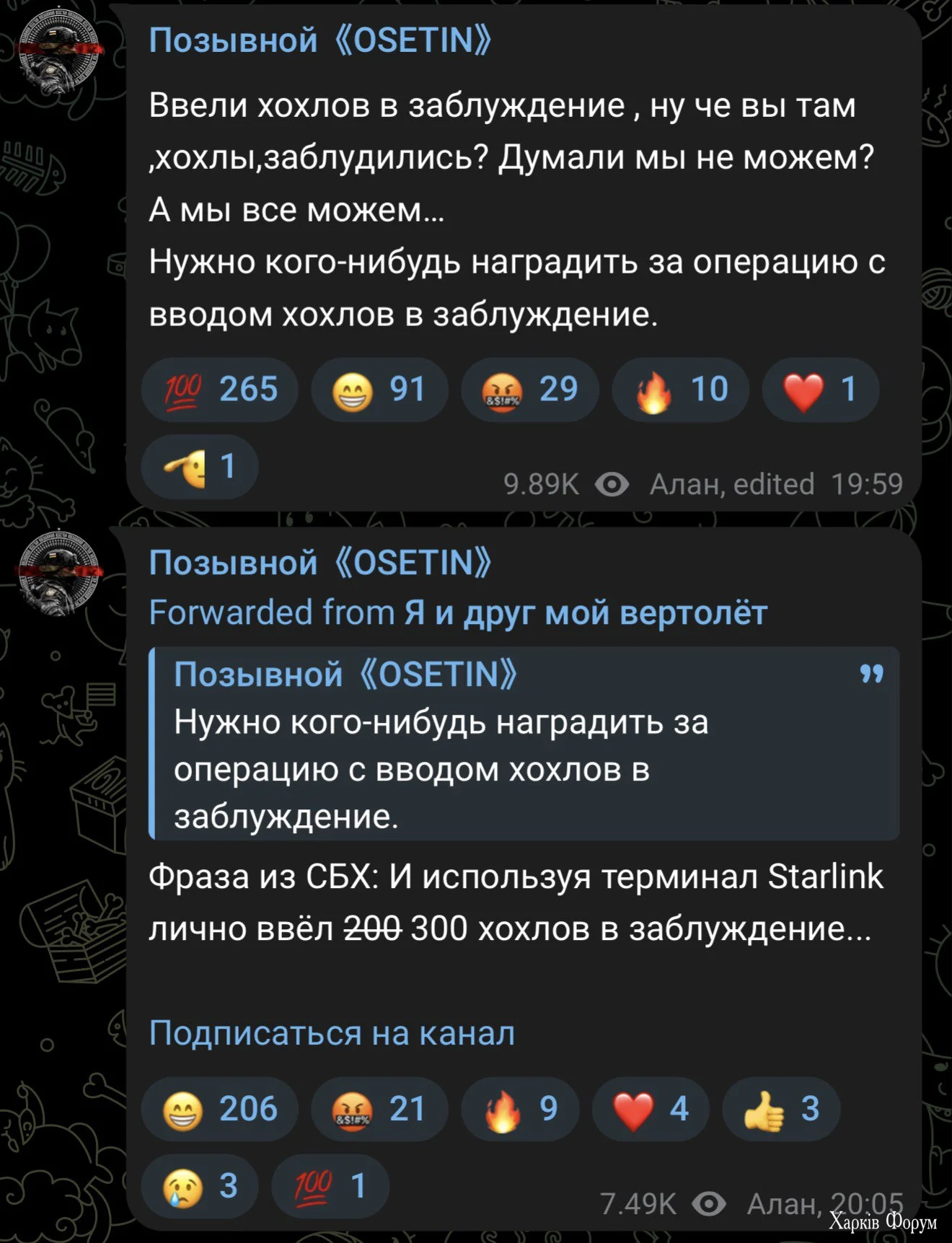Tap the heart reaction with 4 count
952x1243 pixels.
pyautogui.click(x=650, y=1109)
